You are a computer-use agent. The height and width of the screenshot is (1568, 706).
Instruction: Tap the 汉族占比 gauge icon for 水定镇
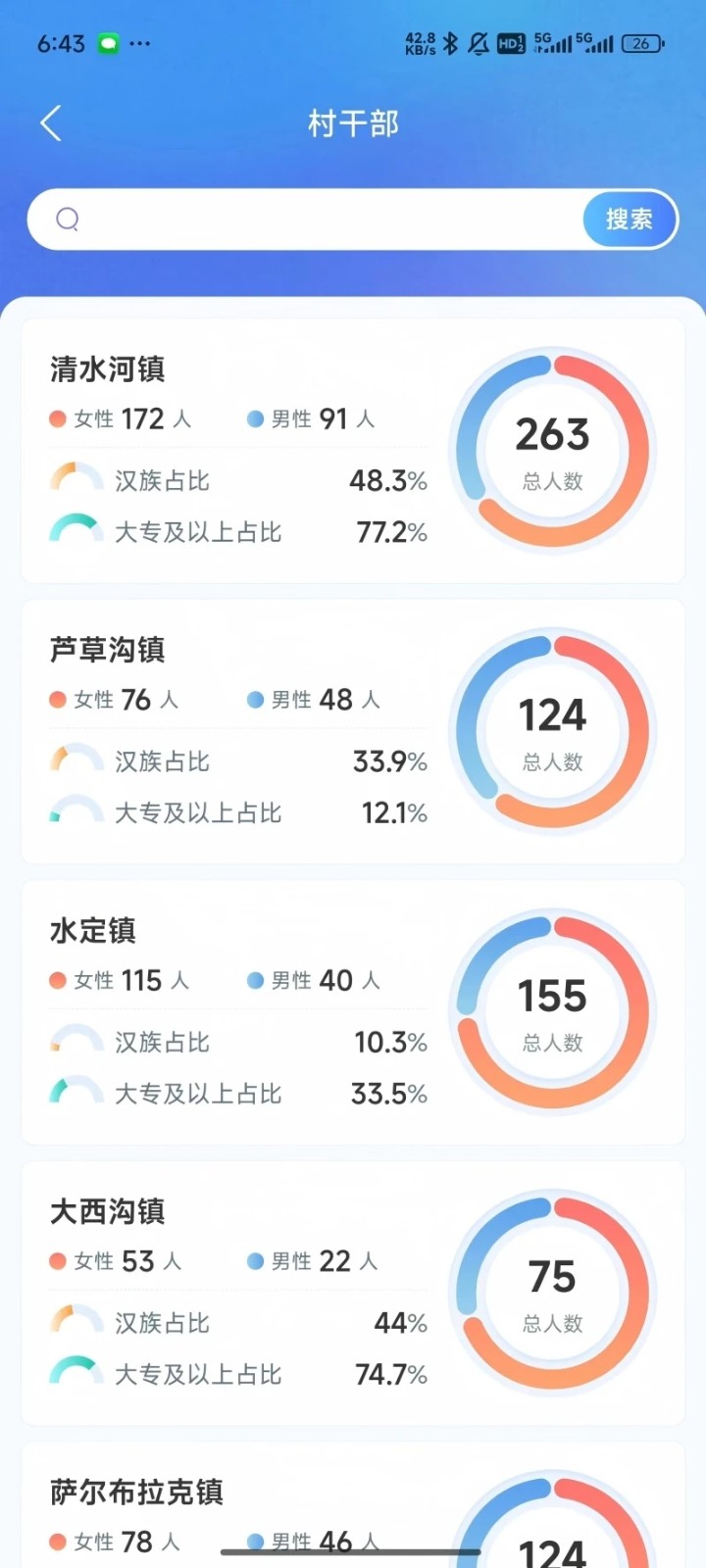point(76,1041)
